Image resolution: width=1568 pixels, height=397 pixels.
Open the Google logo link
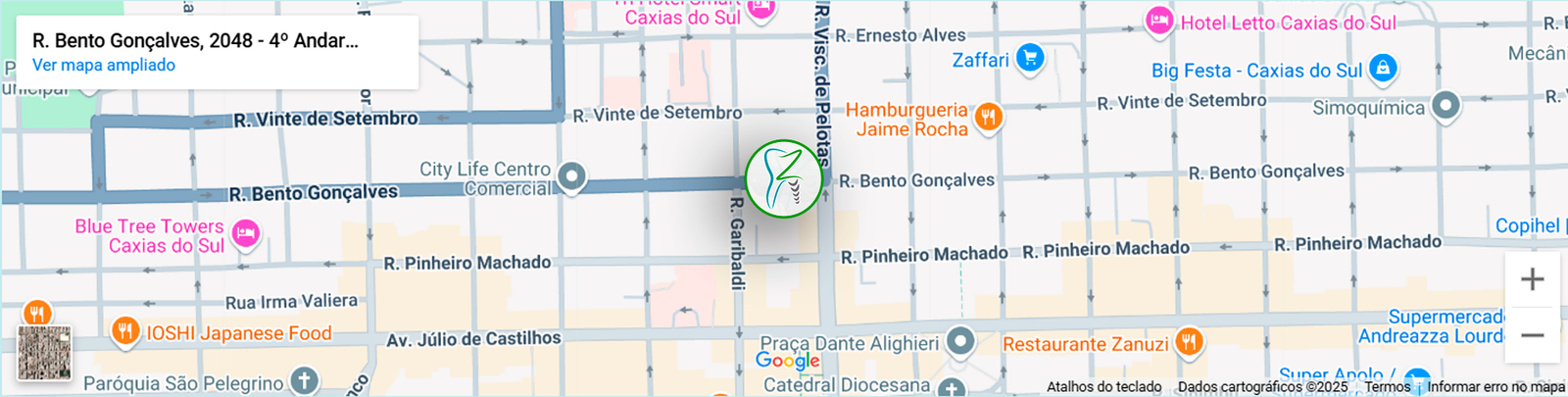(787, 361)
